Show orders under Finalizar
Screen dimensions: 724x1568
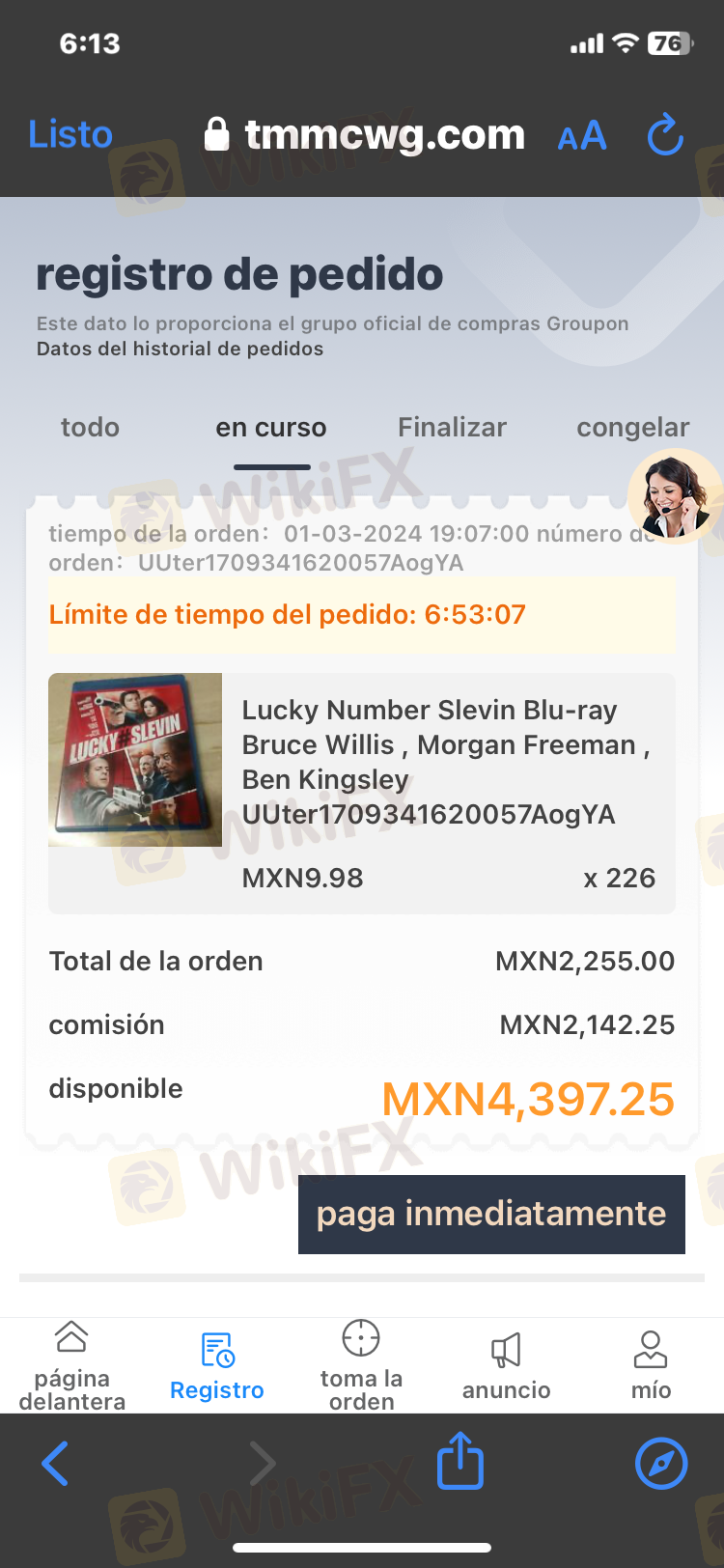452,428
